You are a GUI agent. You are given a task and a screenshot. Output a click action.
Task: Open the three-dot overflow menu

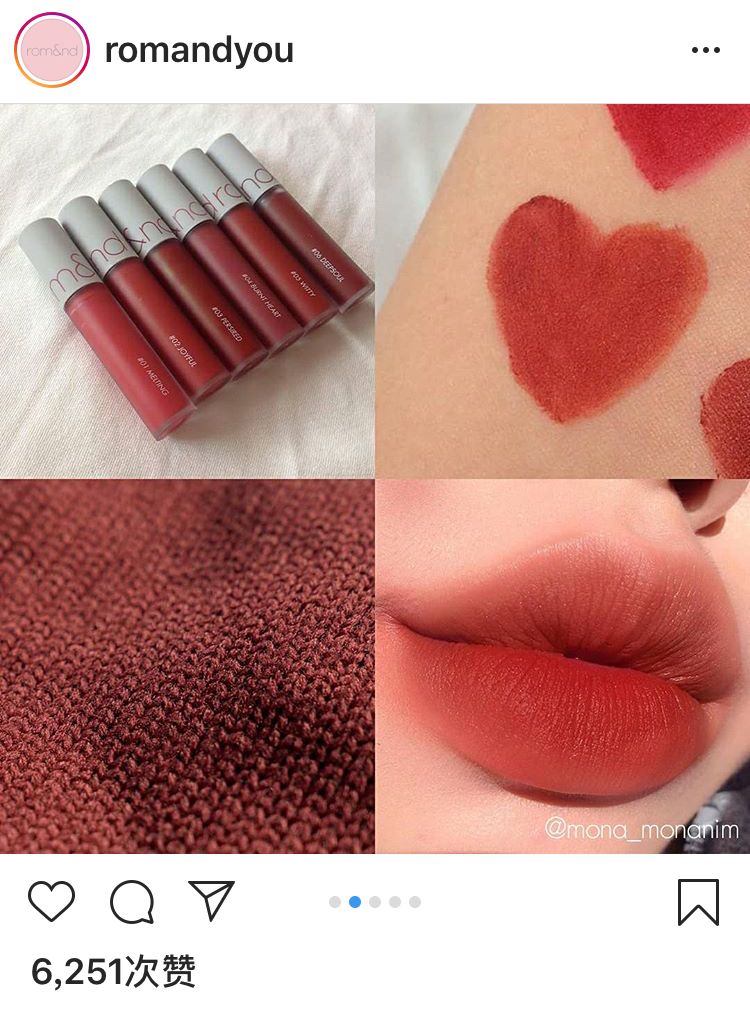click(x=705, y=50)
